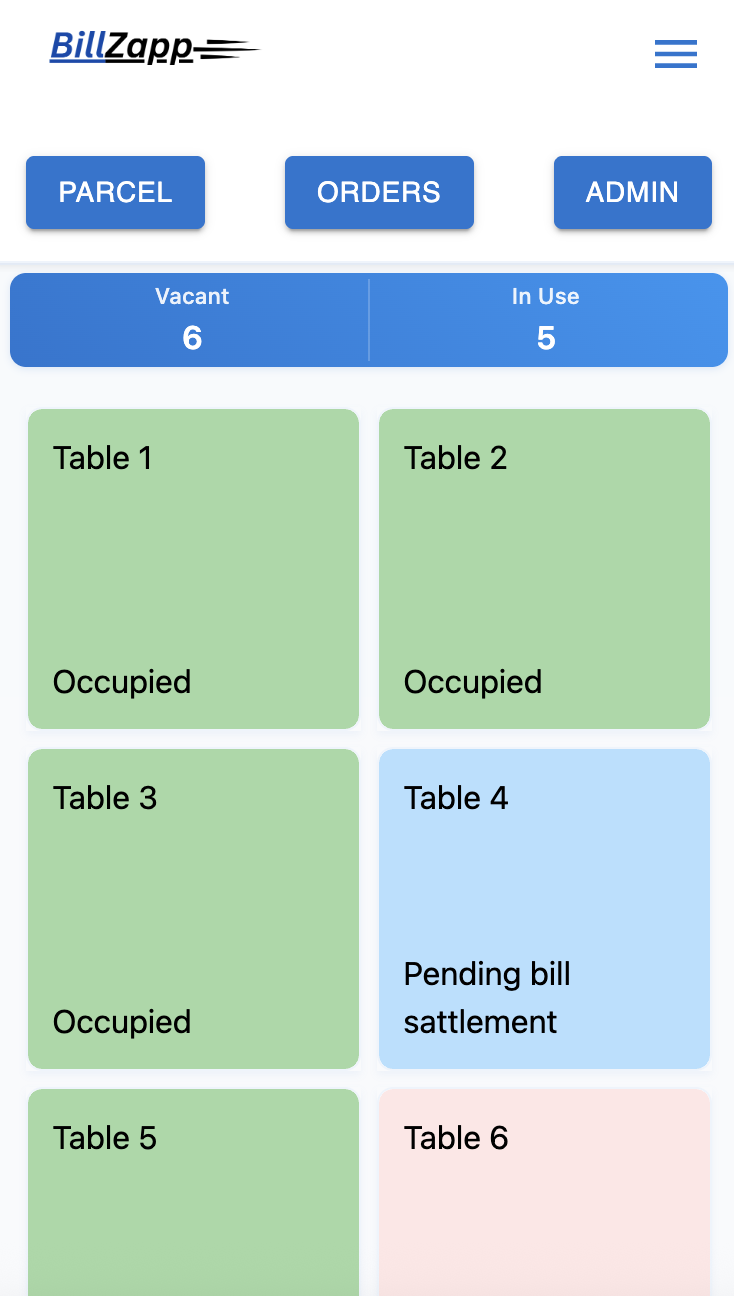This screenshot has width=734, height=1296.
Task: Click the In Use counter showing 5
Action: (x=547, y=319)
